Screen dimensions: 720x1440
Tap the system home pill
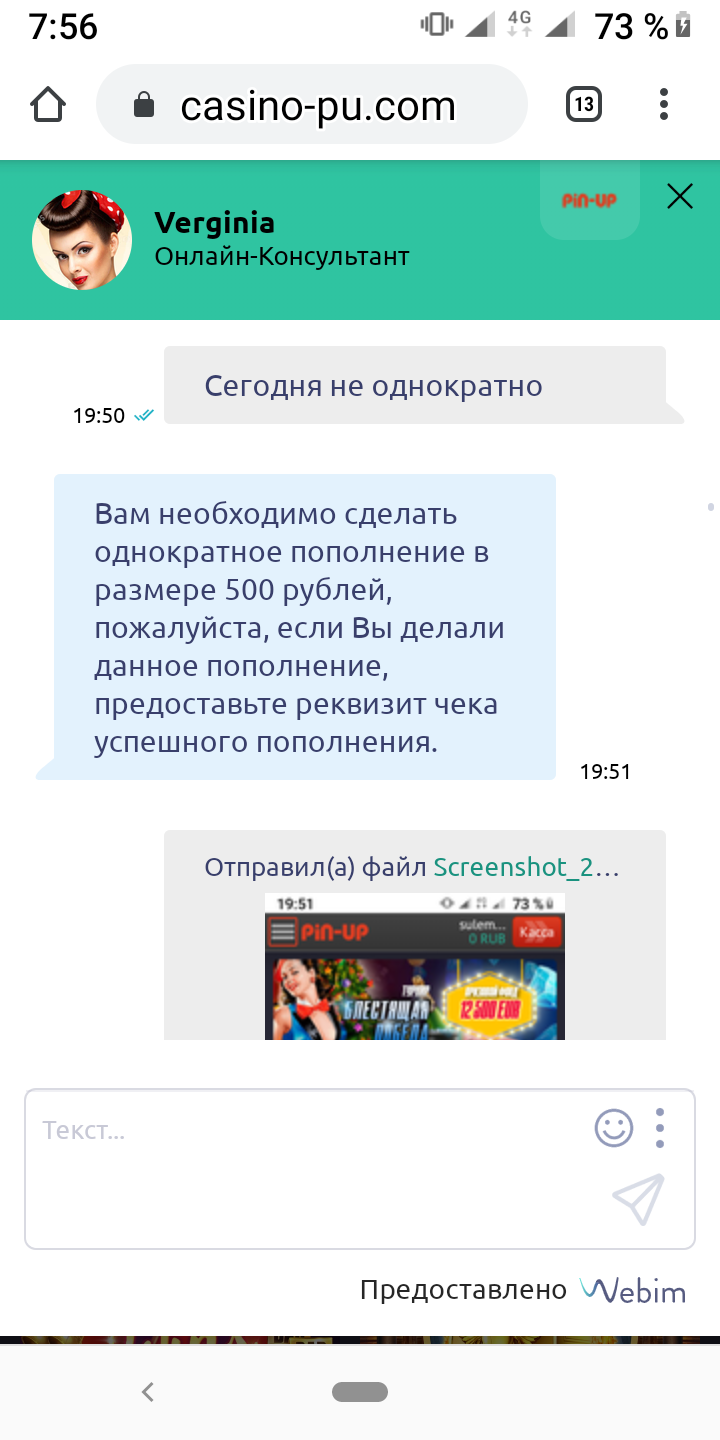tap(360, 1391)
